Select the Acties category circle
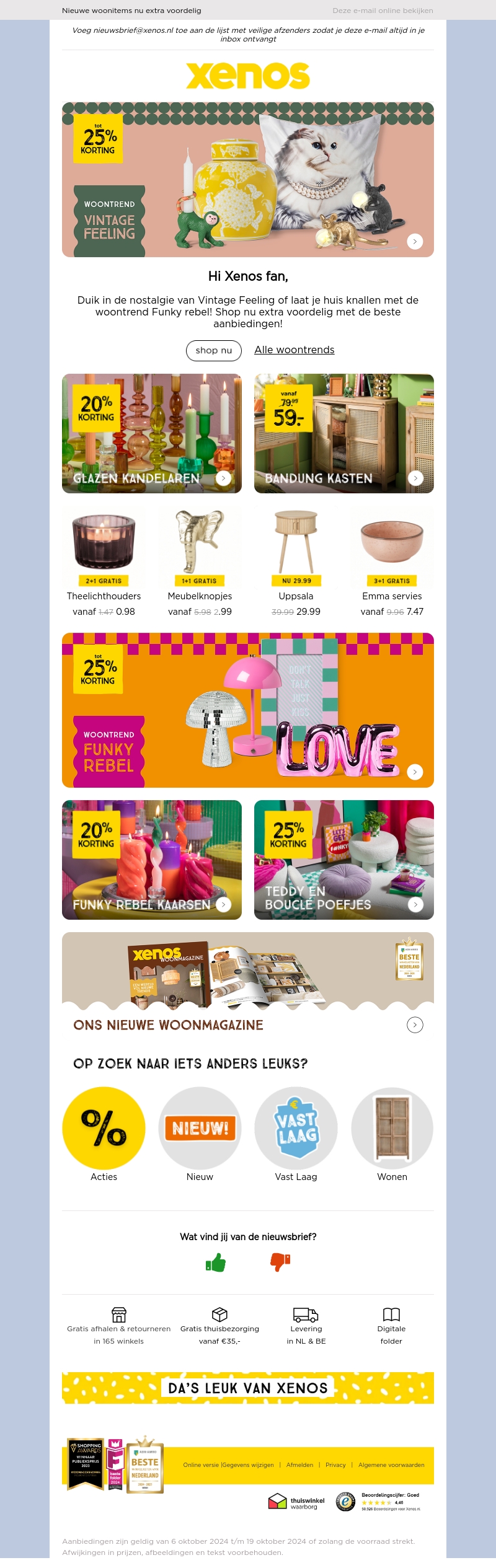 (104, 1128)
